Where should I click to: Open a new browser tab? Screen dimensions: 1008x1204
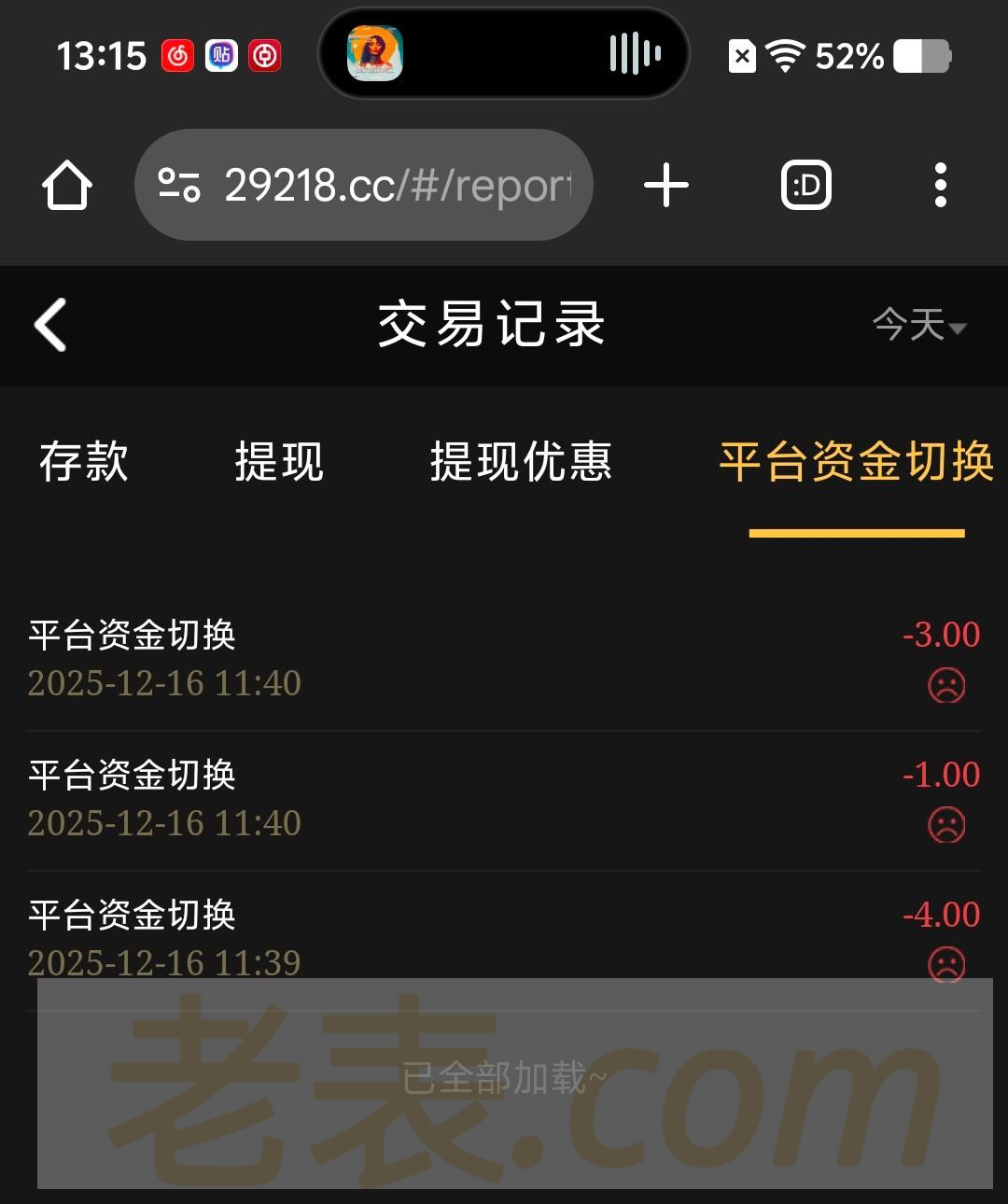click(666, 185)
